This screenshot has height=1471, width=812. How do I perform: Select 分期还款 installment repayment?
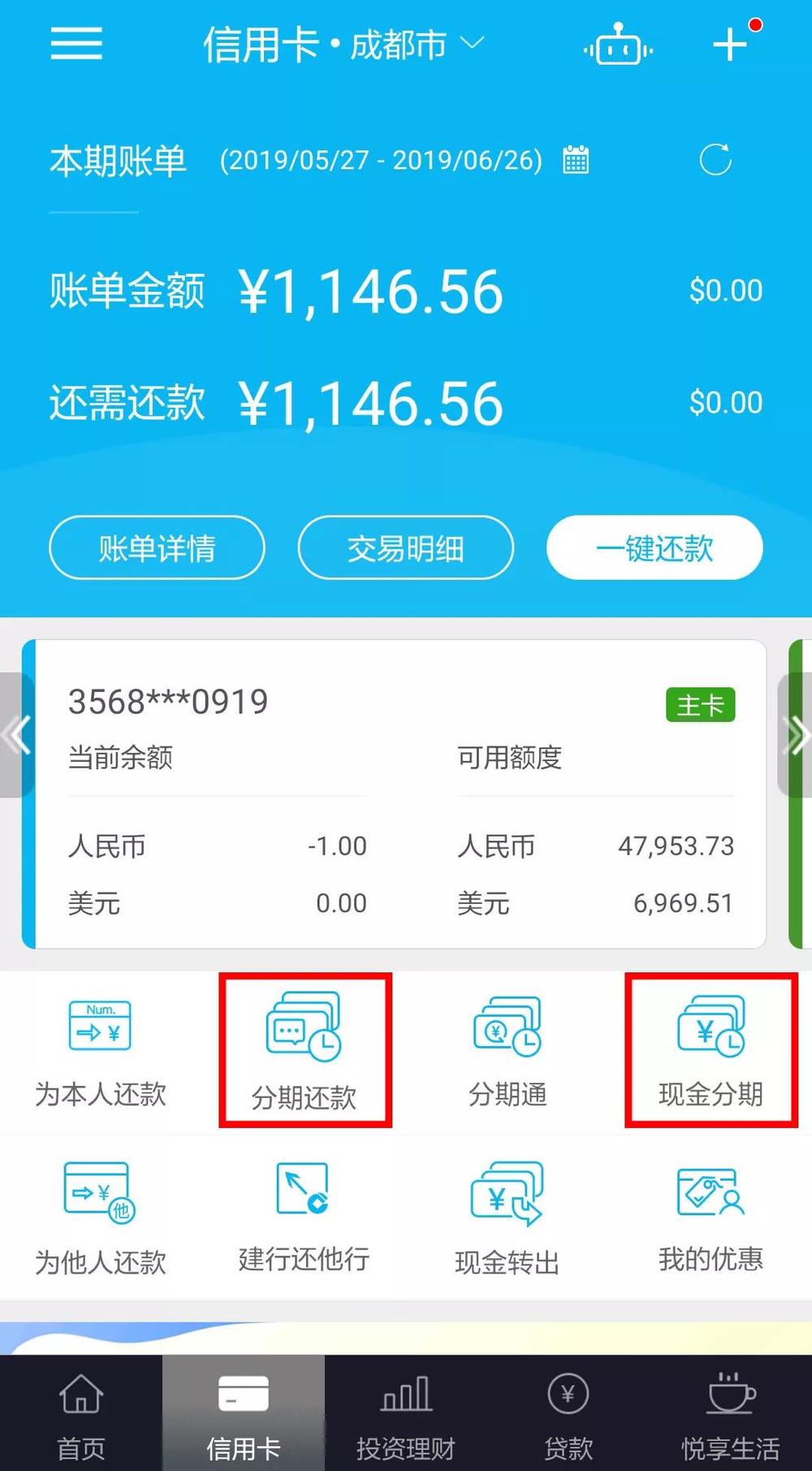tap(304, 1051)
